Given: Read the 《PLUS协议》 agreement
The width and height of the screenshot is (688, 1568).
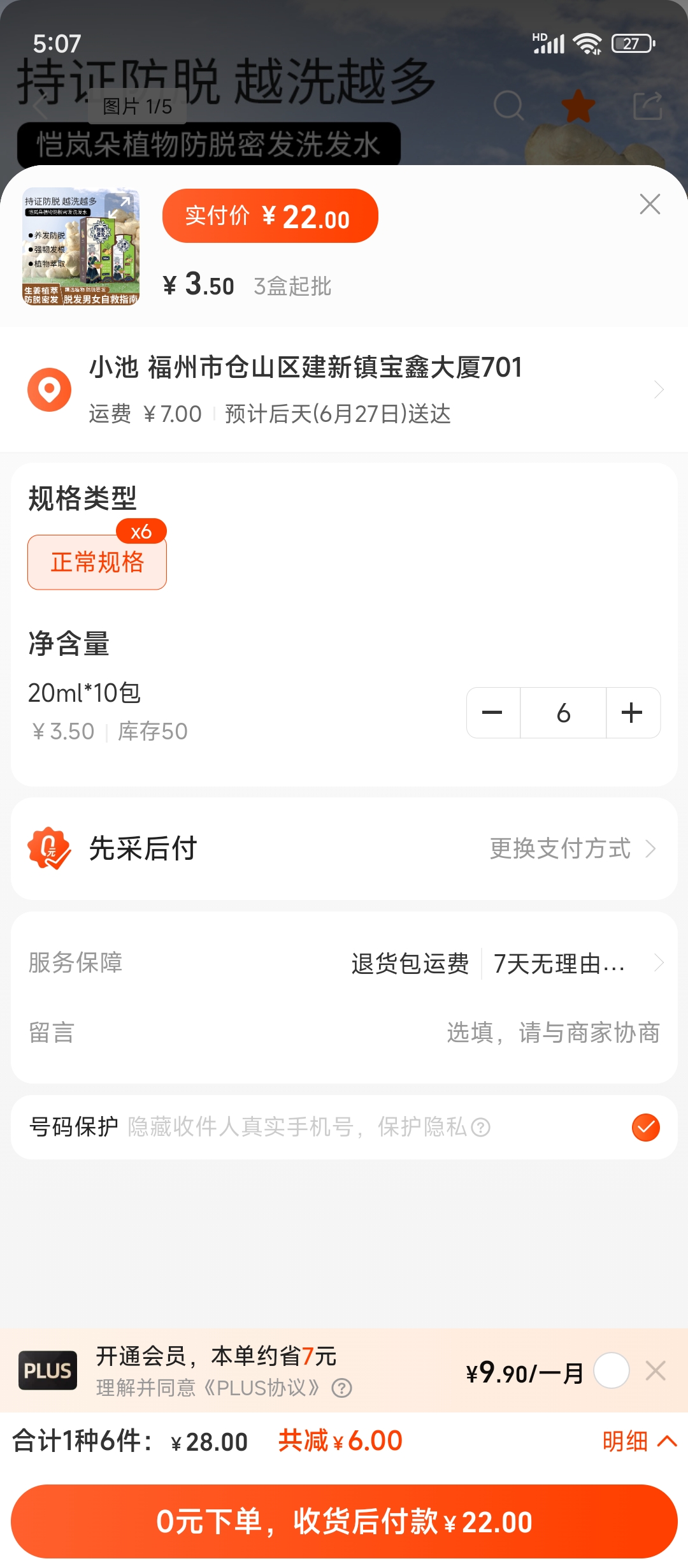Looking at the screenshot, I should (x=261, y=1388).
